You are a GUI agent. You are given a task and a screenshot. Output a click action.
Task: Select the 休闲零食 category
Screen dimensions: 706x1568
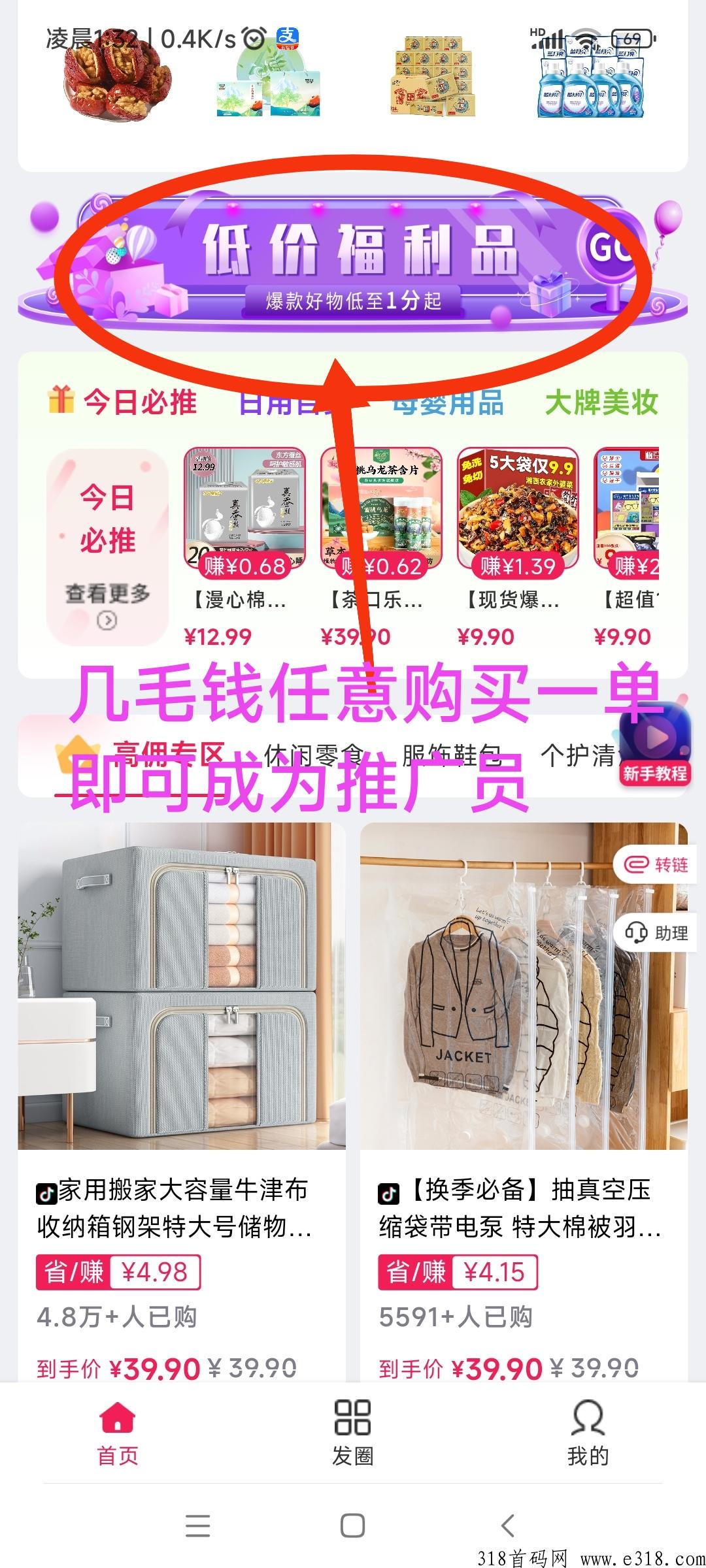click(314, 756)
